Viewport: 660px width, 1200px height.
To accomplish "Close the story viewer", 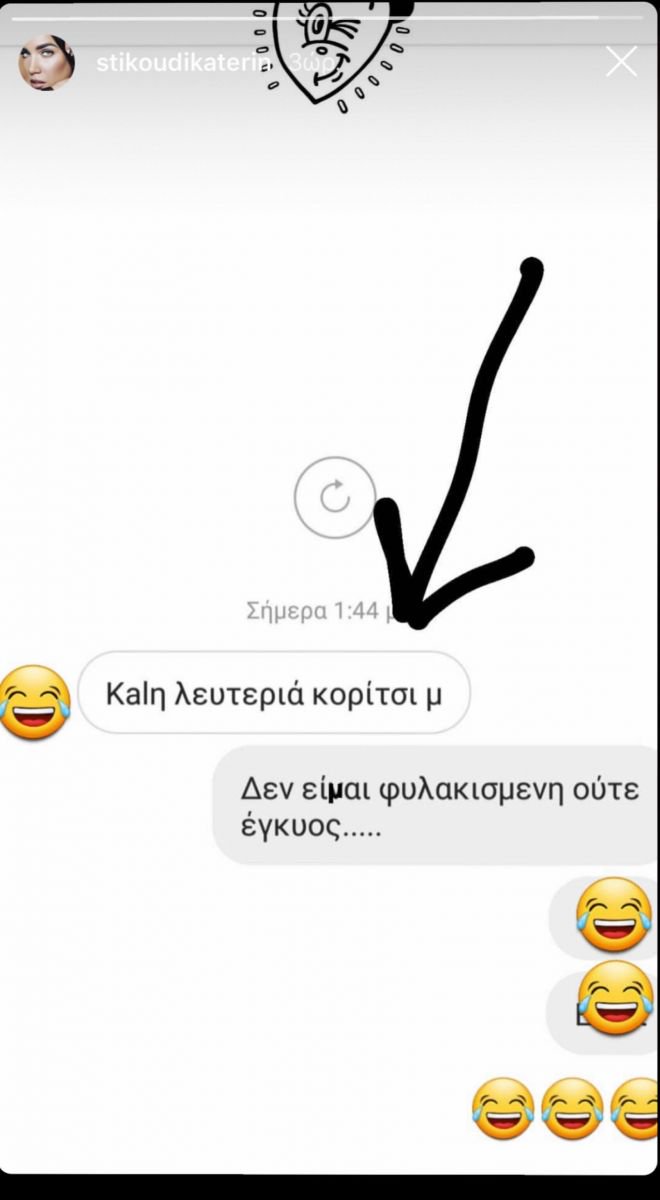I will click(x=621, y=63).
